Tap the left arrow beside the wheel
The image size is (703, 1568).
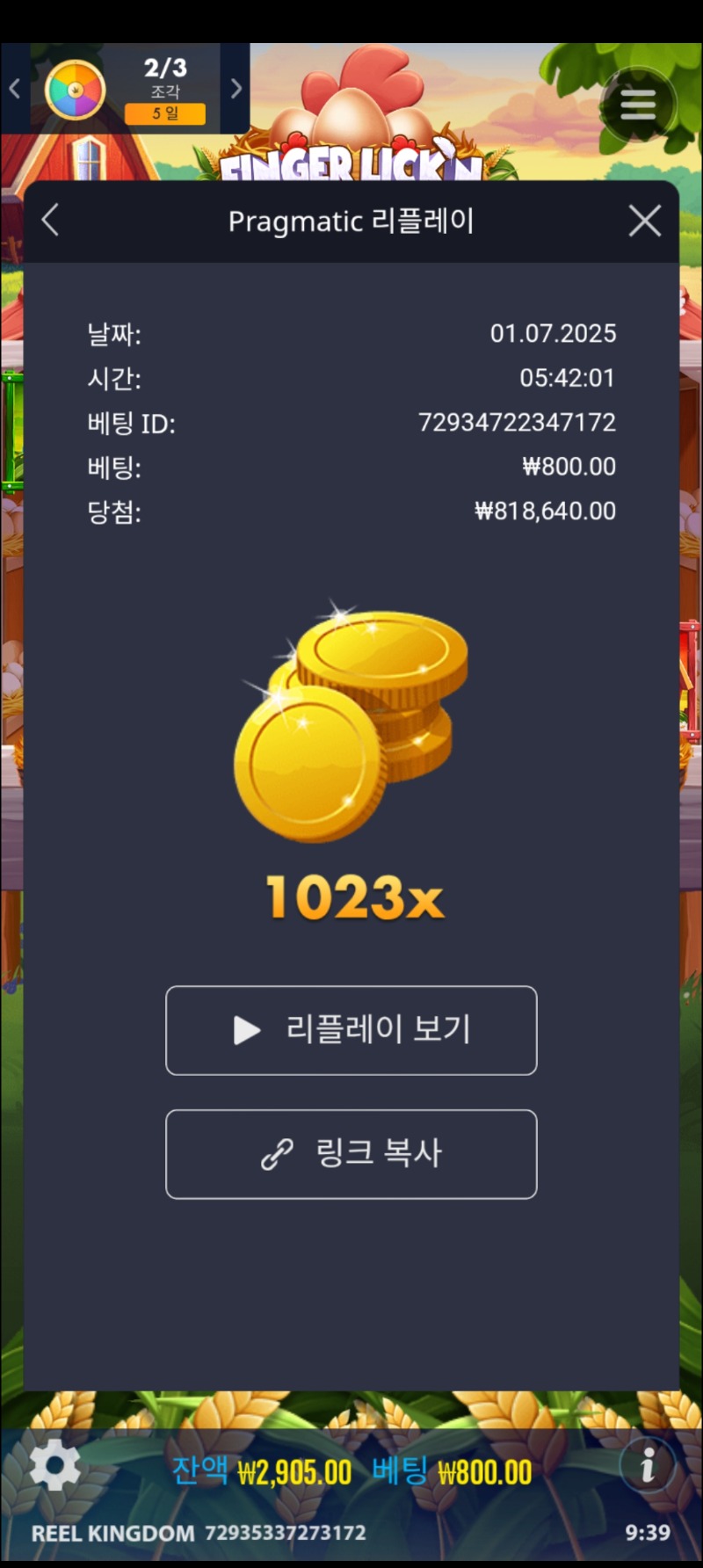coord(14,89)
